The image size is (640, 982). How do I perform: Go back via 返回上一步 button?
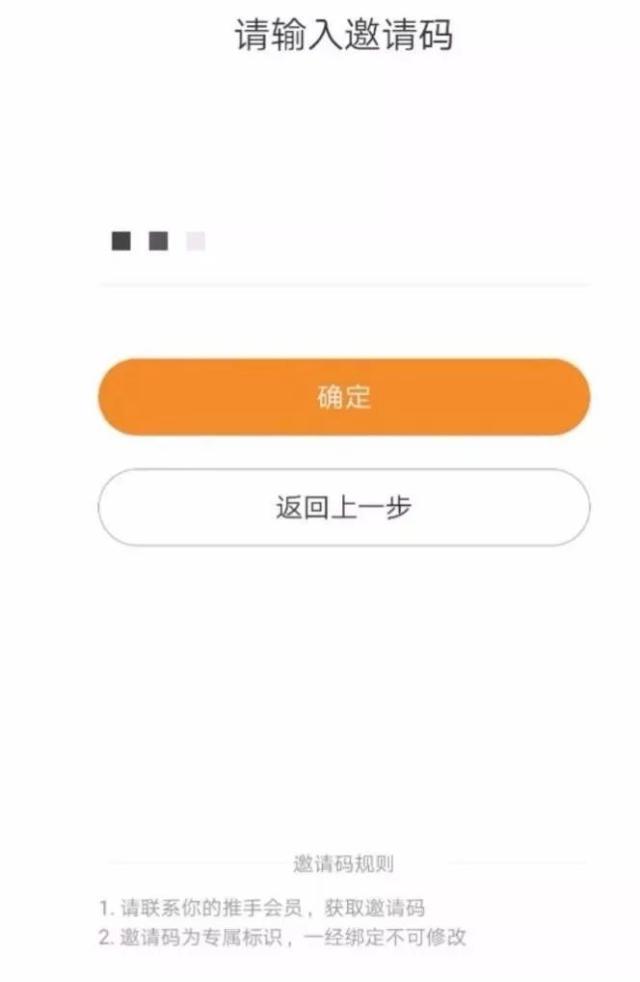coord(343,508)
